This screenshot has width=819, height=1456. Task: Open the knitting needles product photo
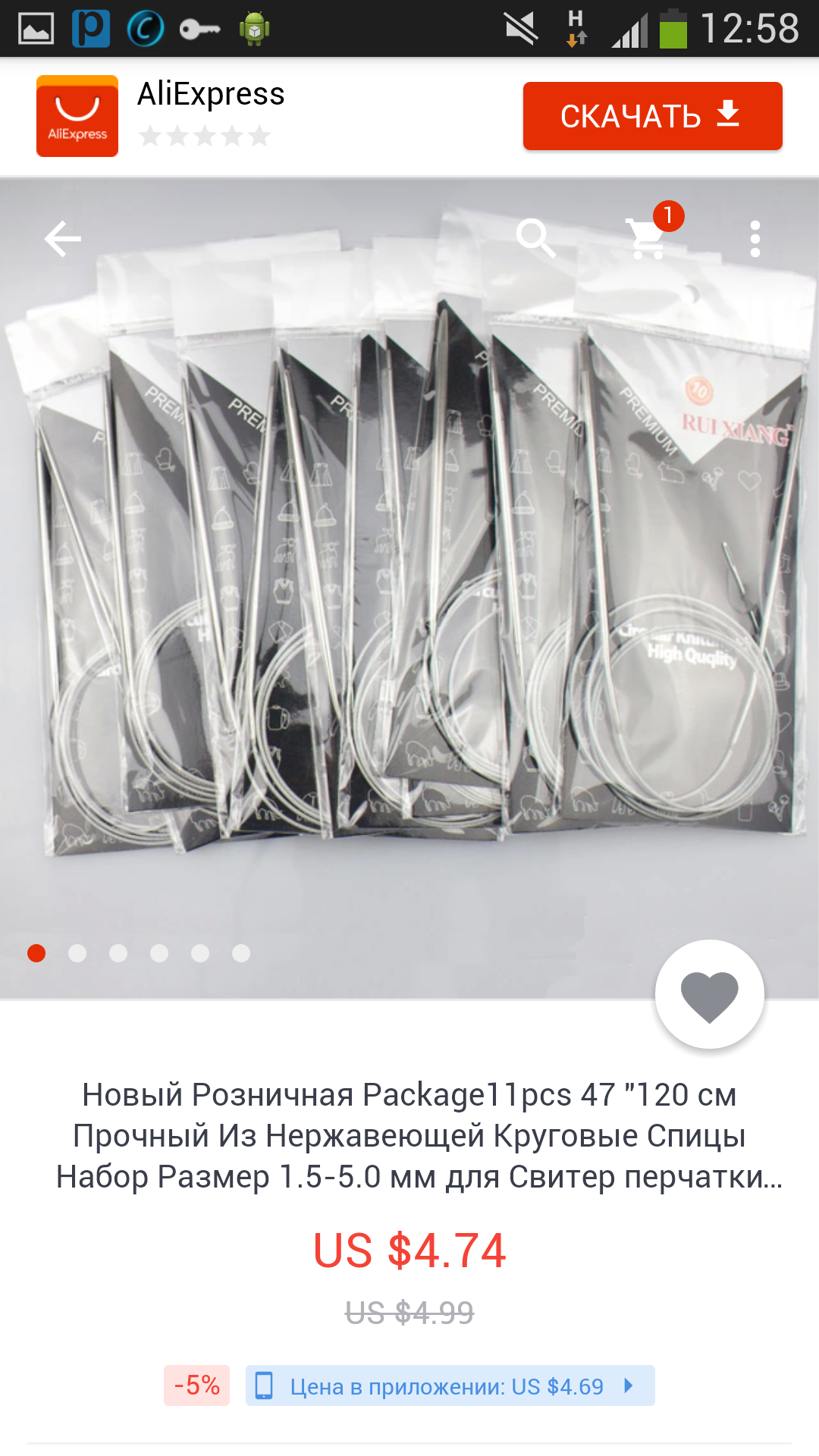click(409, 588)
